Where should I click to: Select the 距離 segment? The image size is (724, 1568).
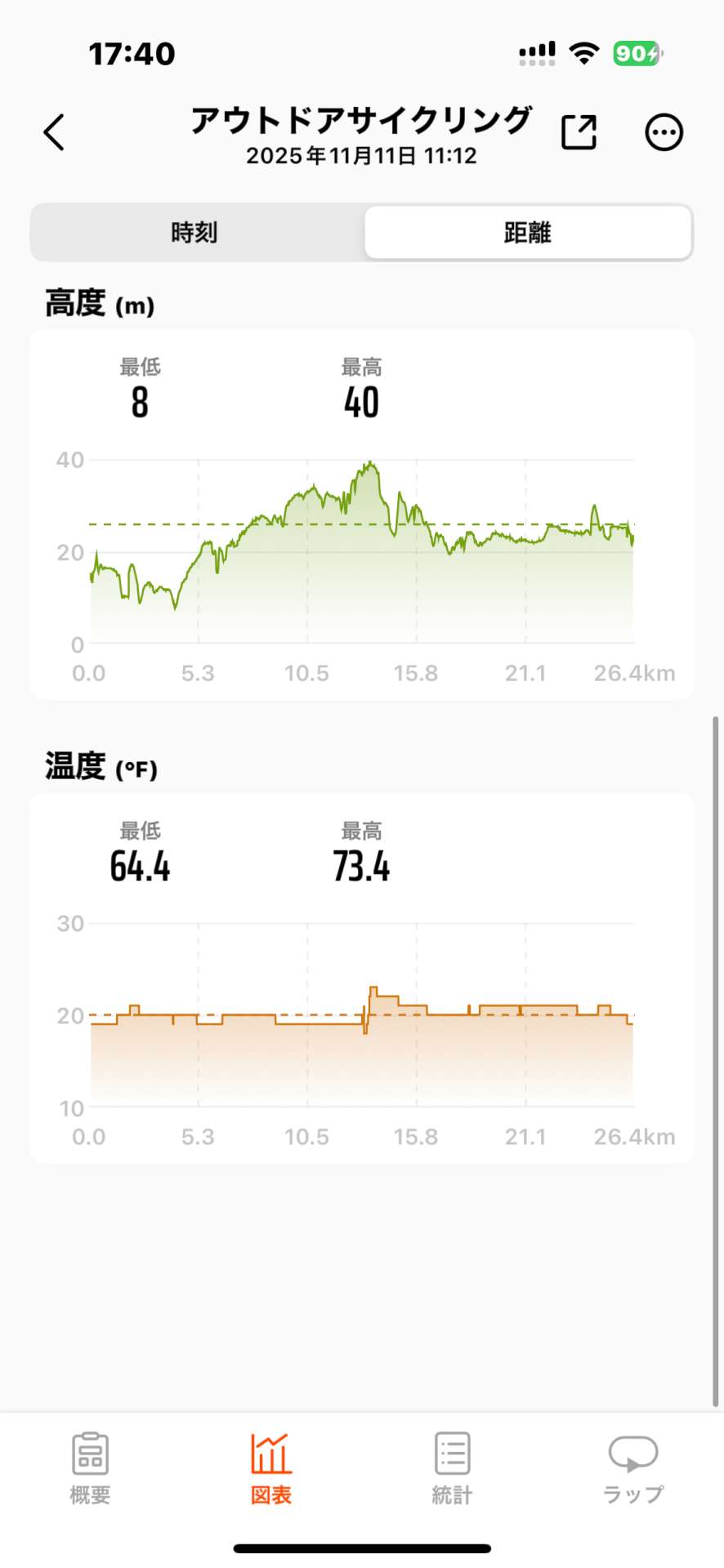528,233
